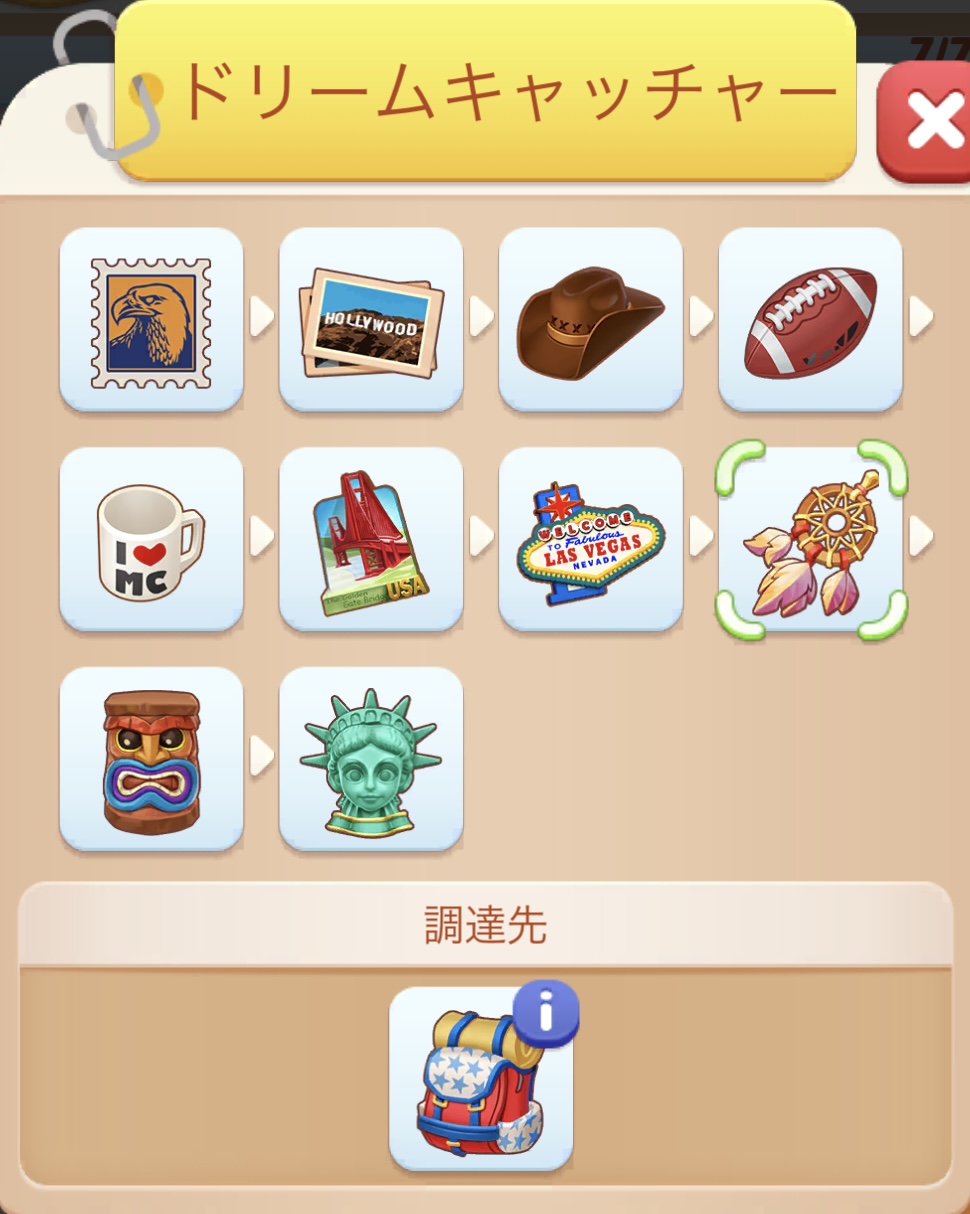The height and width of the screenshot is (1214, 970).
Task: Show info for the backpack source
Action: (546, 1013)
